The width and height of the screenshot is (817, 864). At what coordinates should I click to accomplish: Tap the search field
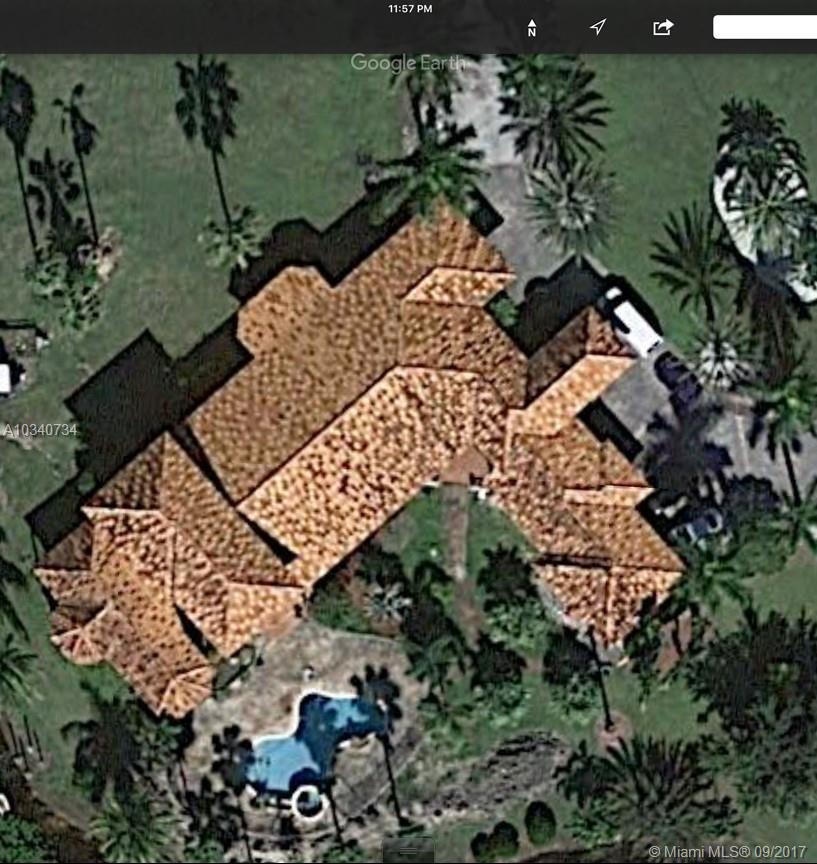[x=764, y=27]
